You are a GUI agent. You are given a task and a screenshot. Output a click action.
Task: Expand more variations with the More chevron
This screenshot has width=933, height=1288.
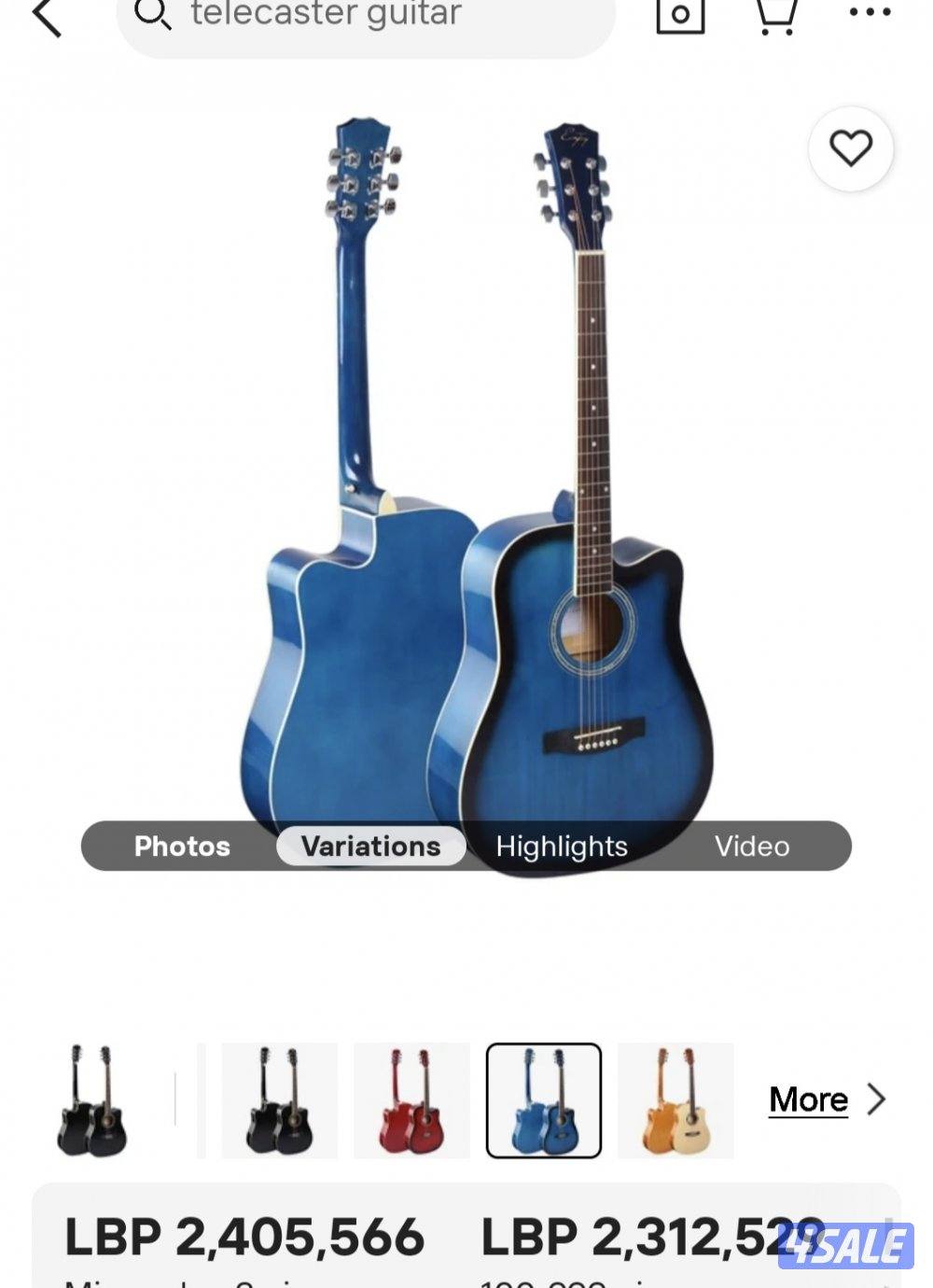(877, 1099)
